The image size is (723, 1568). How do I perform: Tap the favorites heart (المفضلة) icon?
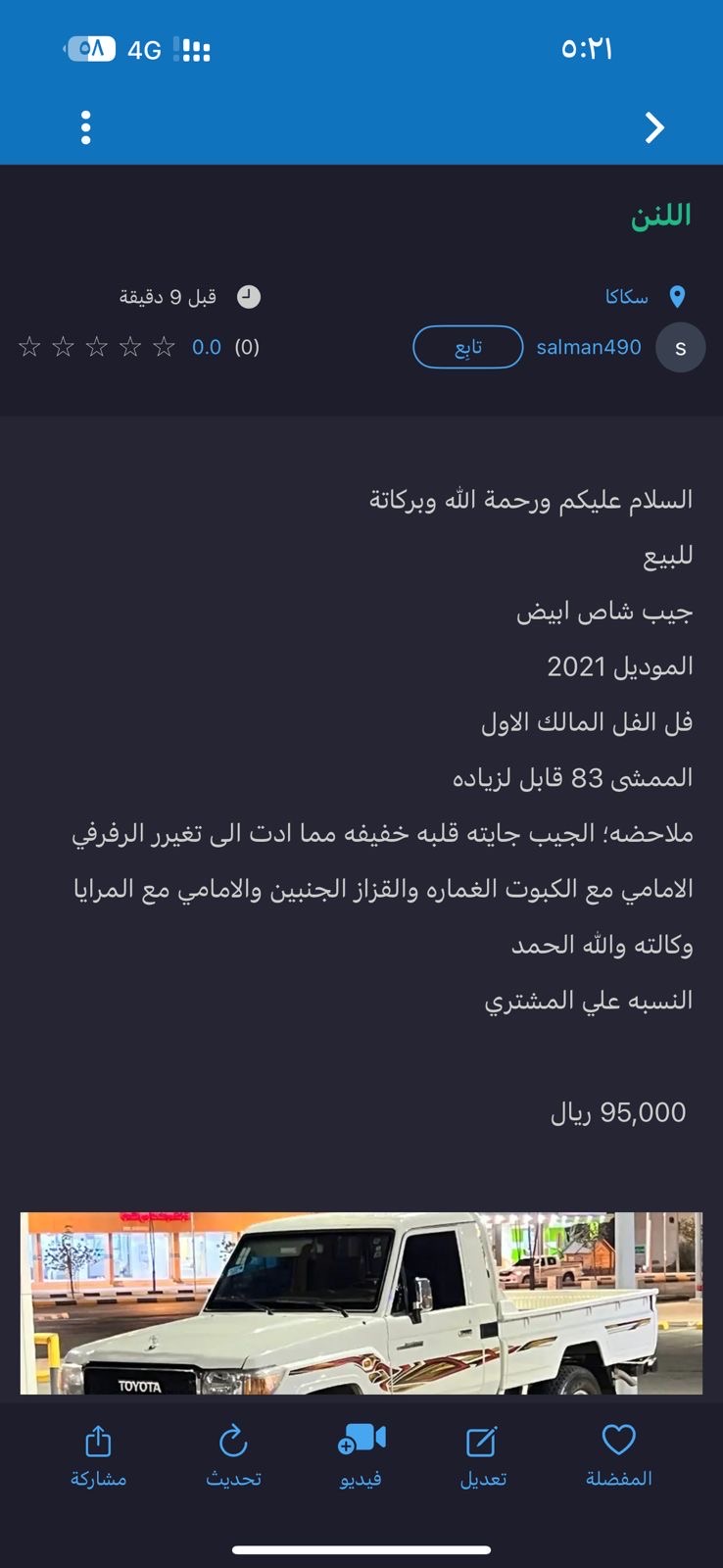point(616,1442)
